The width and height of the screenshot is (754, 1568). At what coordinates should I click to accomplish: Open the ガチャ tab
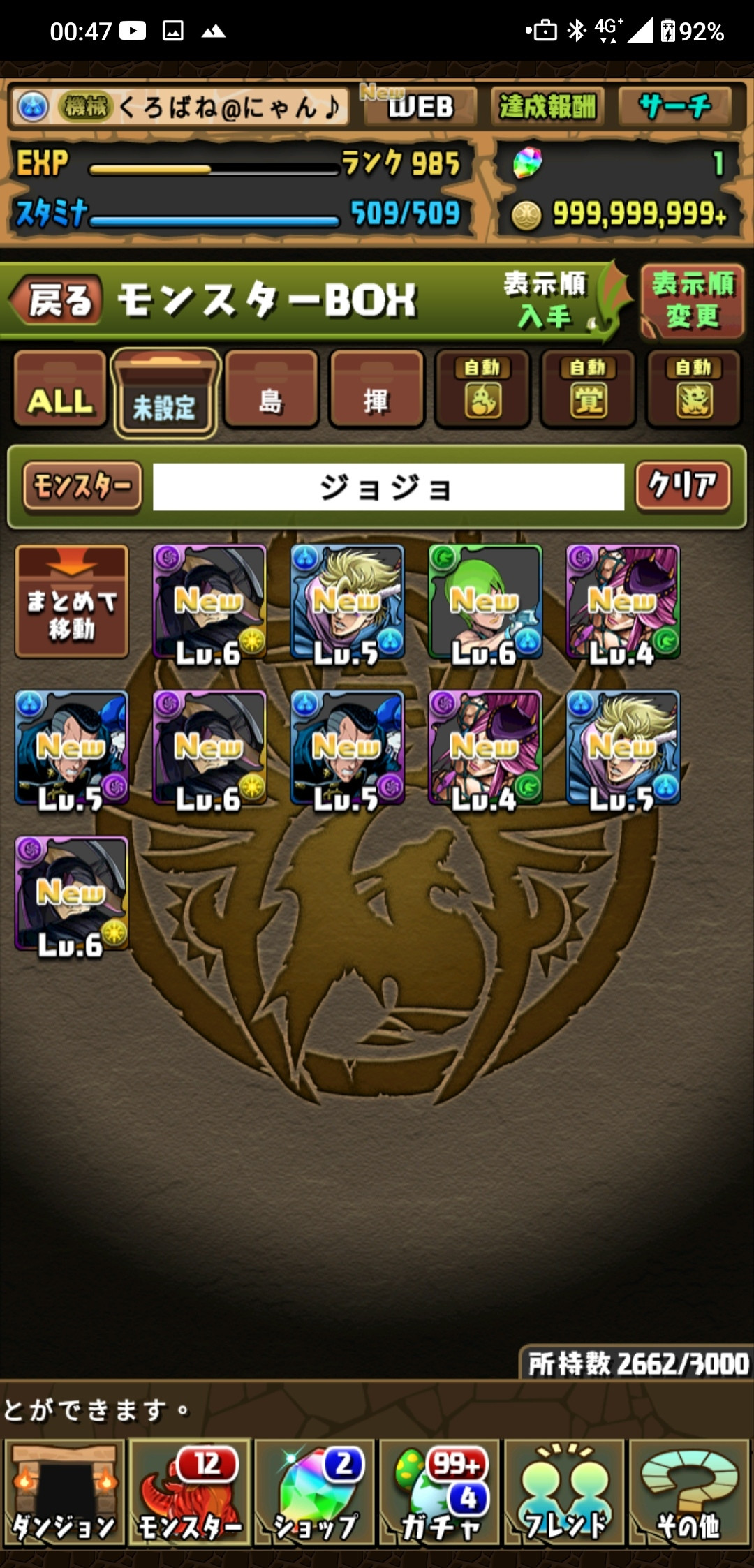[x=440, y=1492]
